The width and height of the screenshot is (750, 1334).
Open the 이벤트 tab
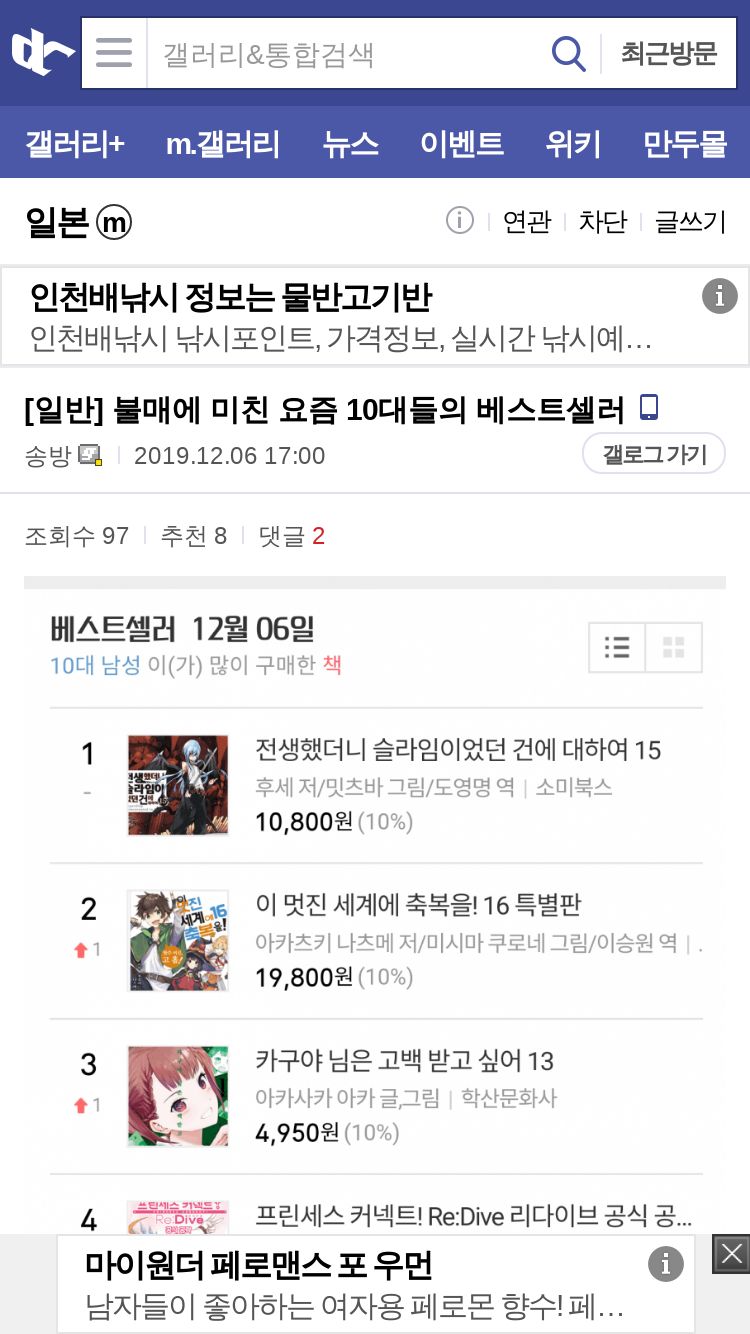[x=461, y=143]
